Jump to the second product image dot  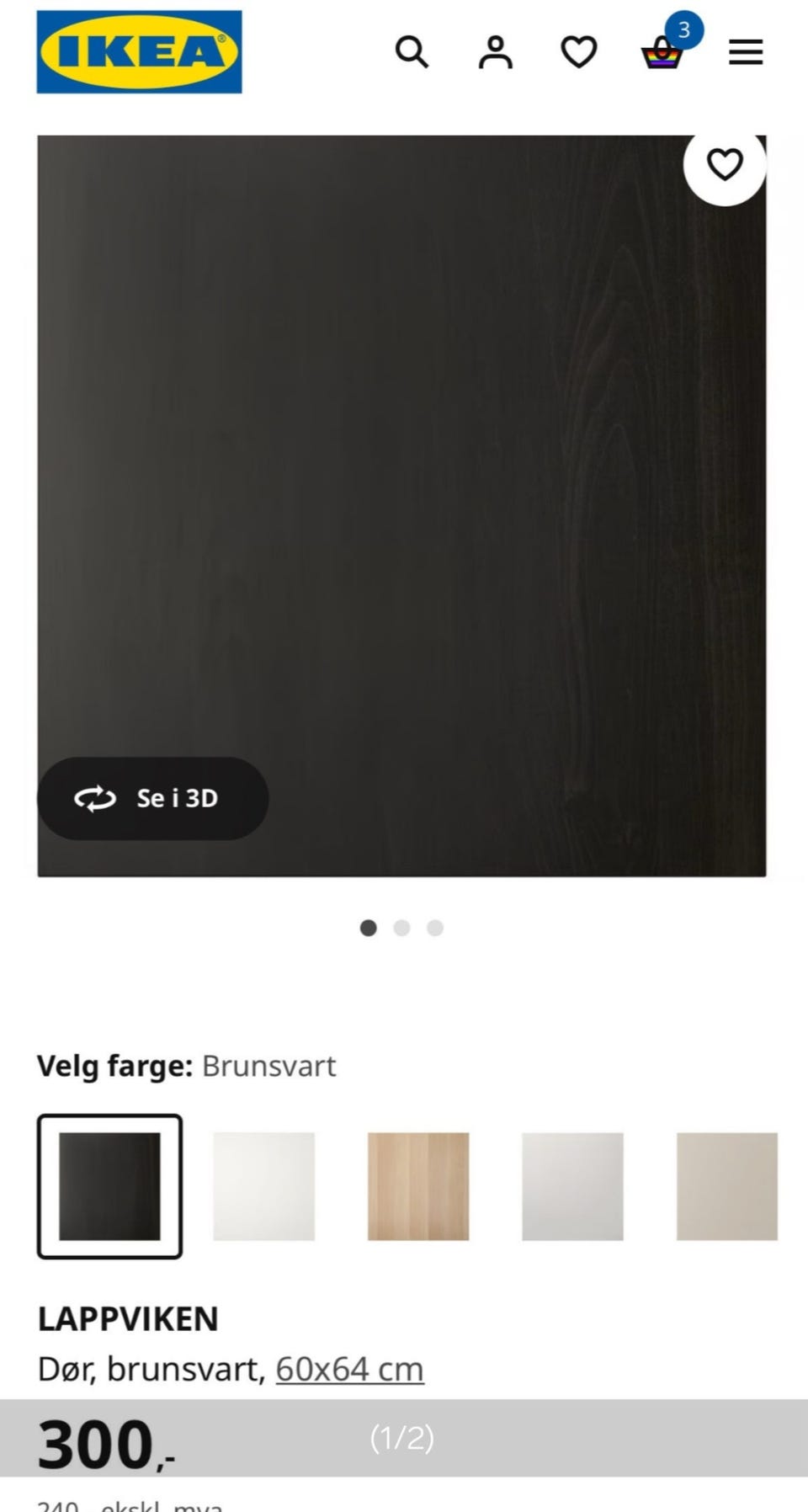pyautogui.click(x=401, y=928)
